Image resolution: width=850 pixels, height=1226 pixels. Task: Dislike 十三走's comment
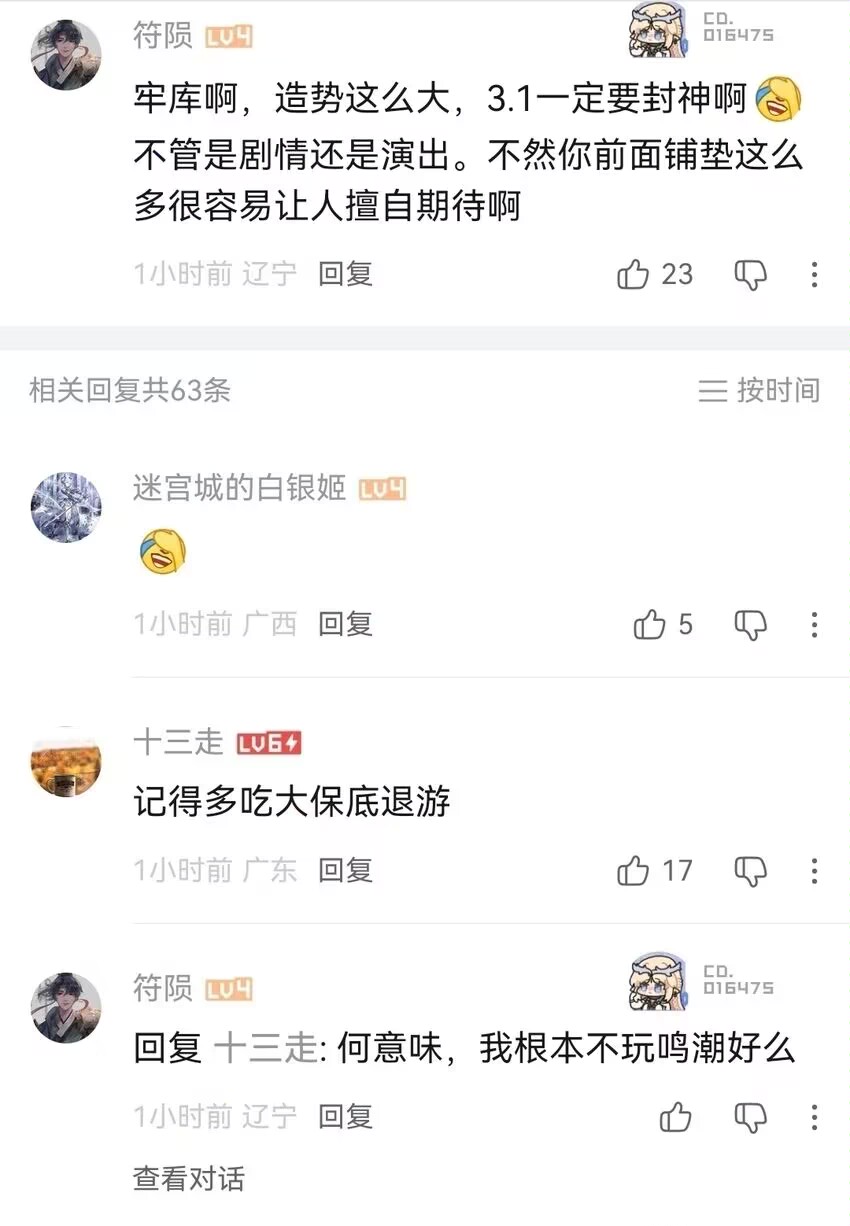(751, 871)
